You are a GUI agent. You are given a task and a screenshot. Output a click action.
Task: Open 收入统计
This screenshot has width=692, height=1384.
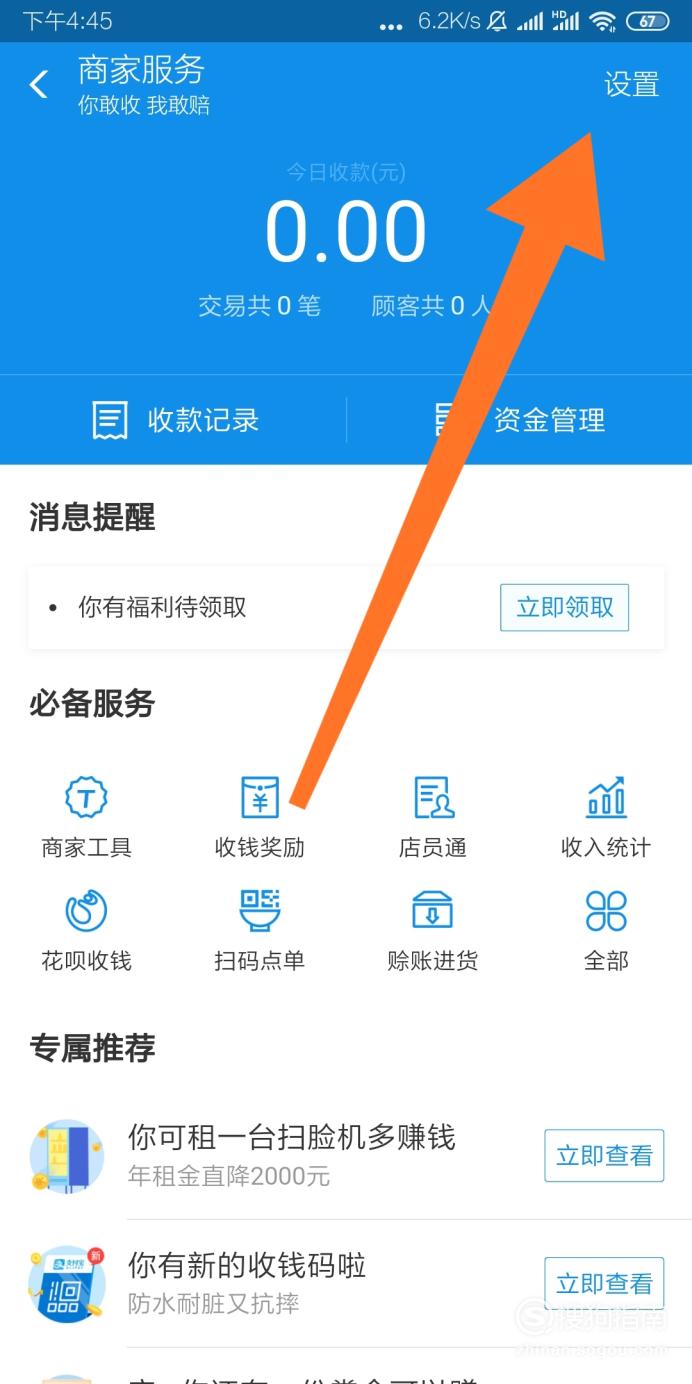pos(606,817)
